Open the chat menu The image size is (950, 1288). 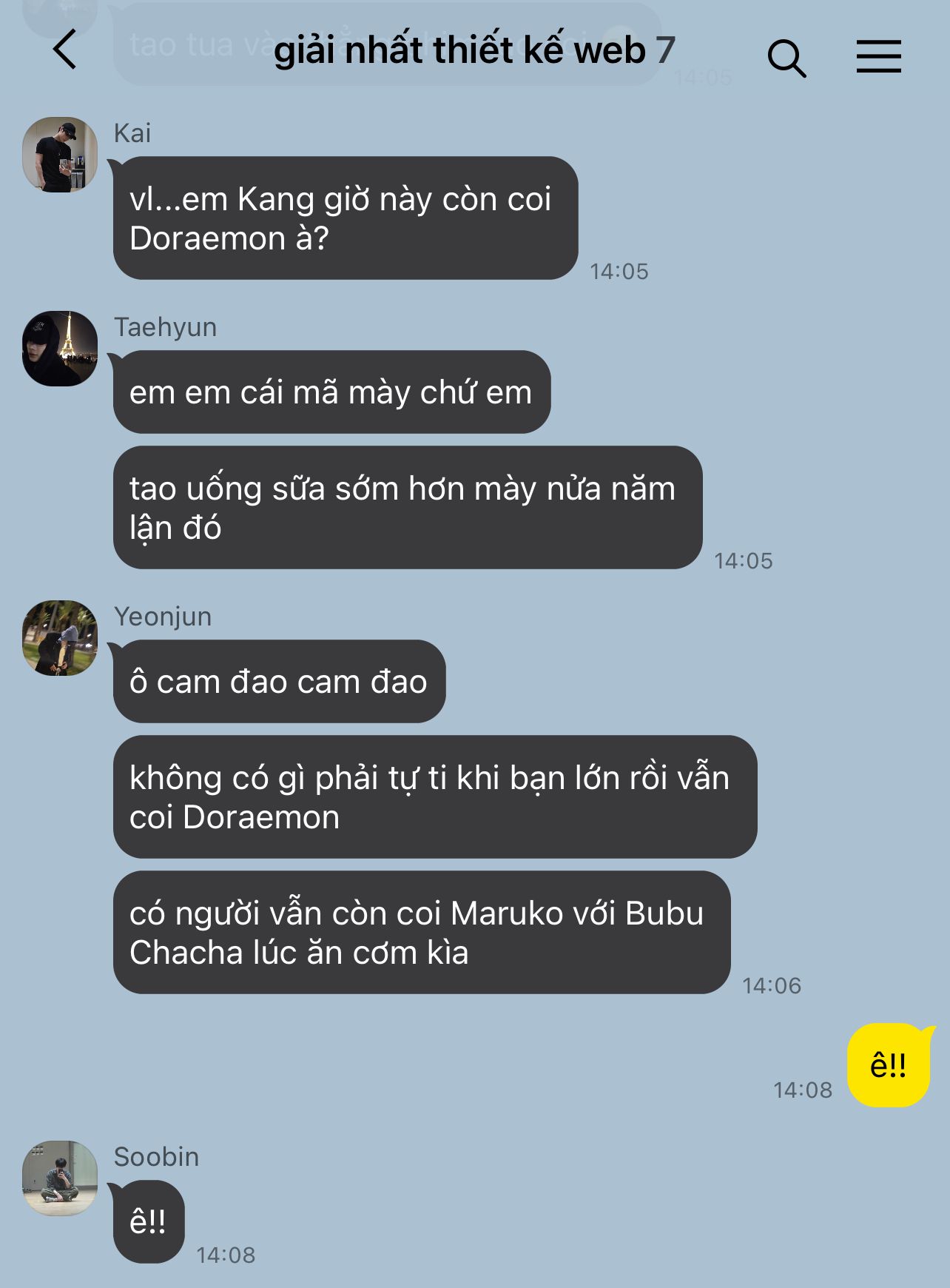point(878,56)
